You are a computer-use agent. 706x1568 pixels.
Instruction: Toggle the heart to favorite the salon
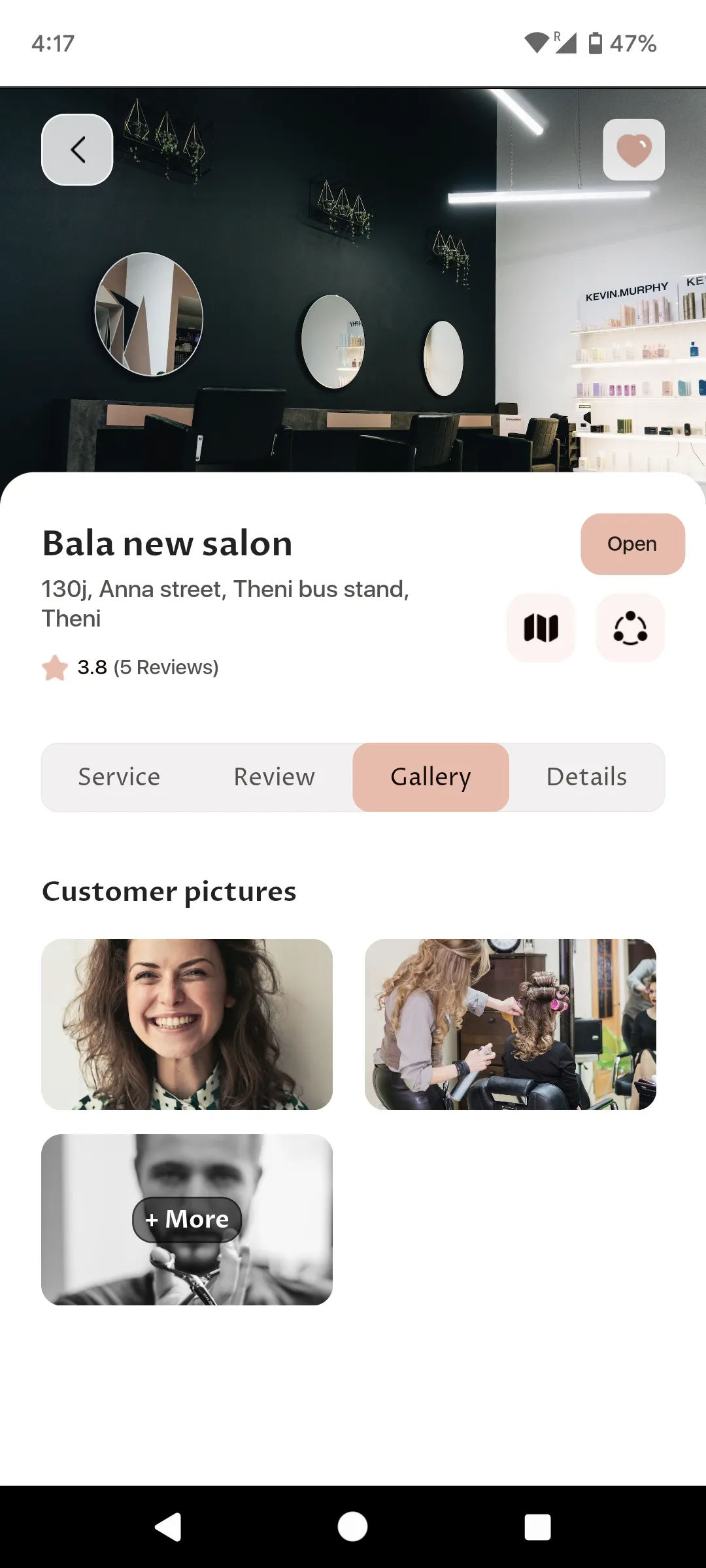coord(633,149)
